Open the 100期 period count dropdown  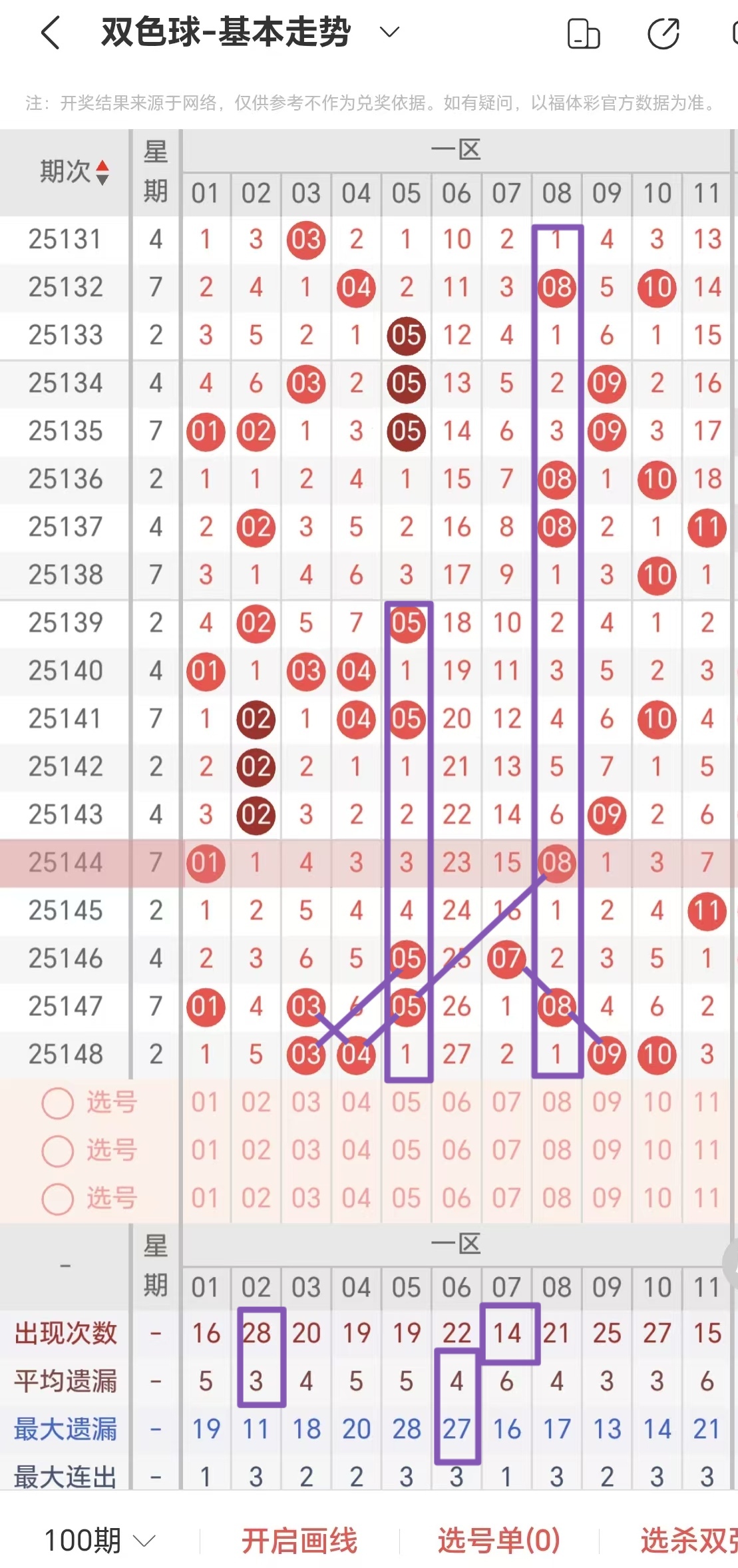(99, 1541)
